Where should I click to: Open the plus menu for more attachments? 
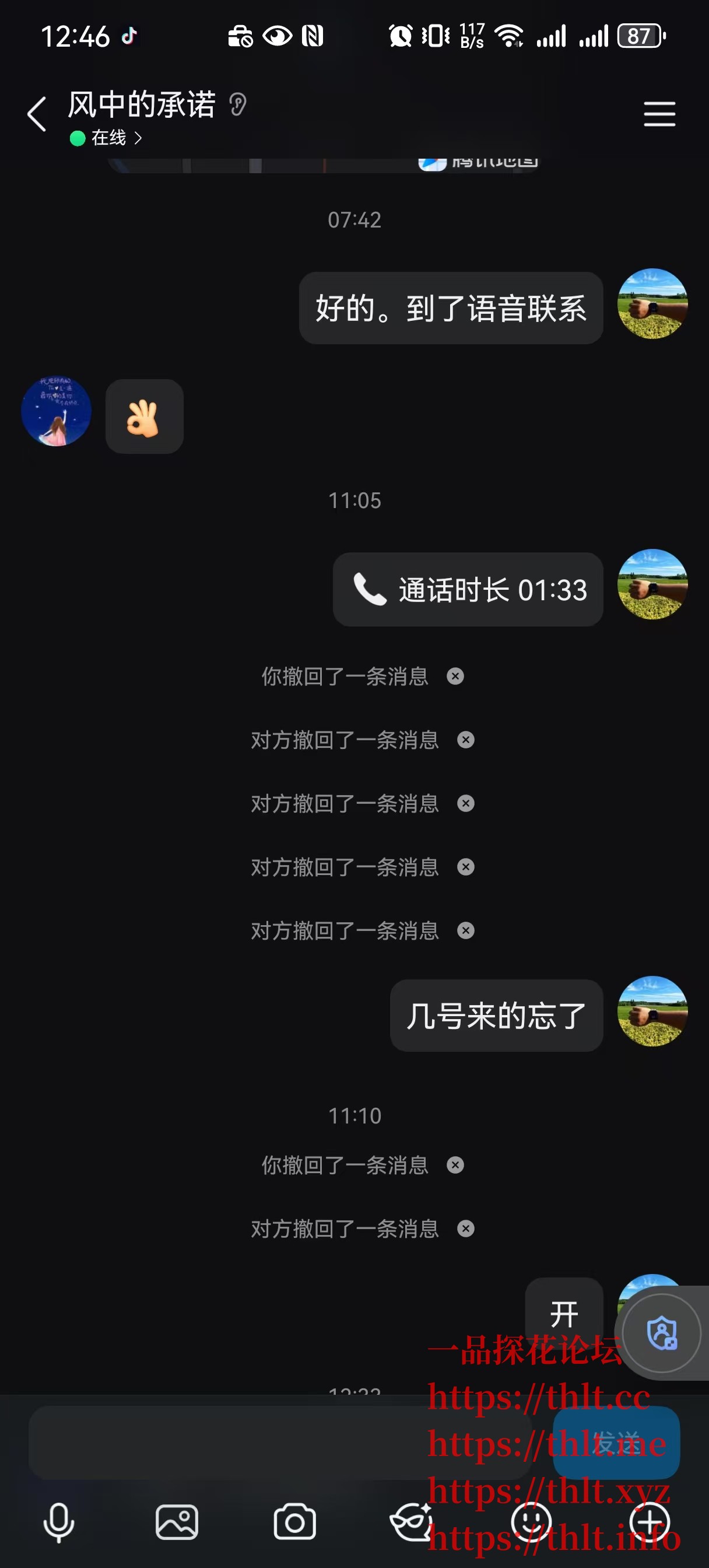[650, 1523]
